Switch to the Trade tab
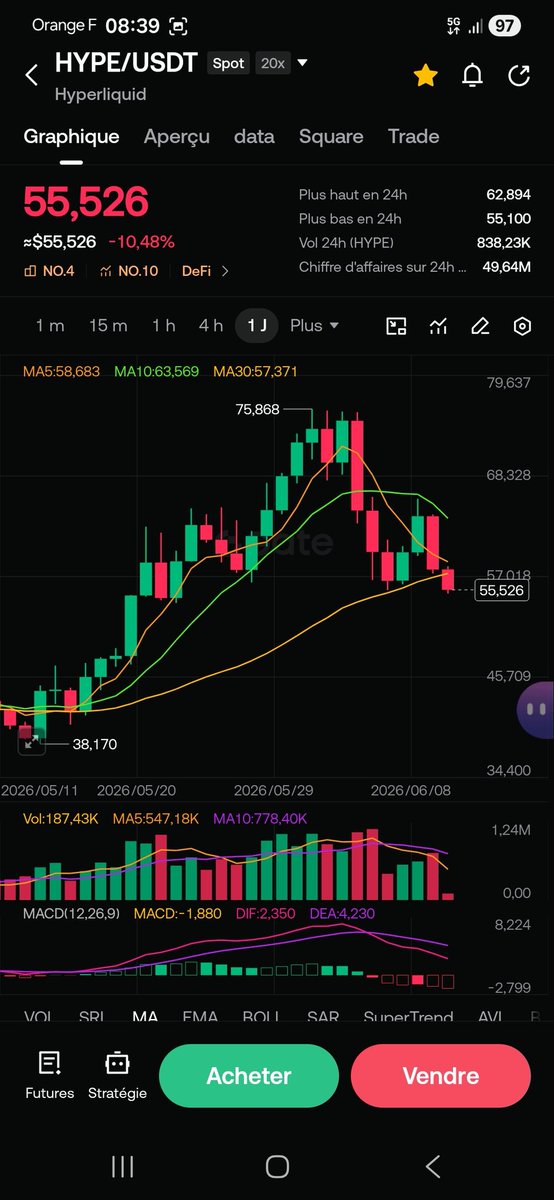The image size is (554, 1200). pos(414,137)
